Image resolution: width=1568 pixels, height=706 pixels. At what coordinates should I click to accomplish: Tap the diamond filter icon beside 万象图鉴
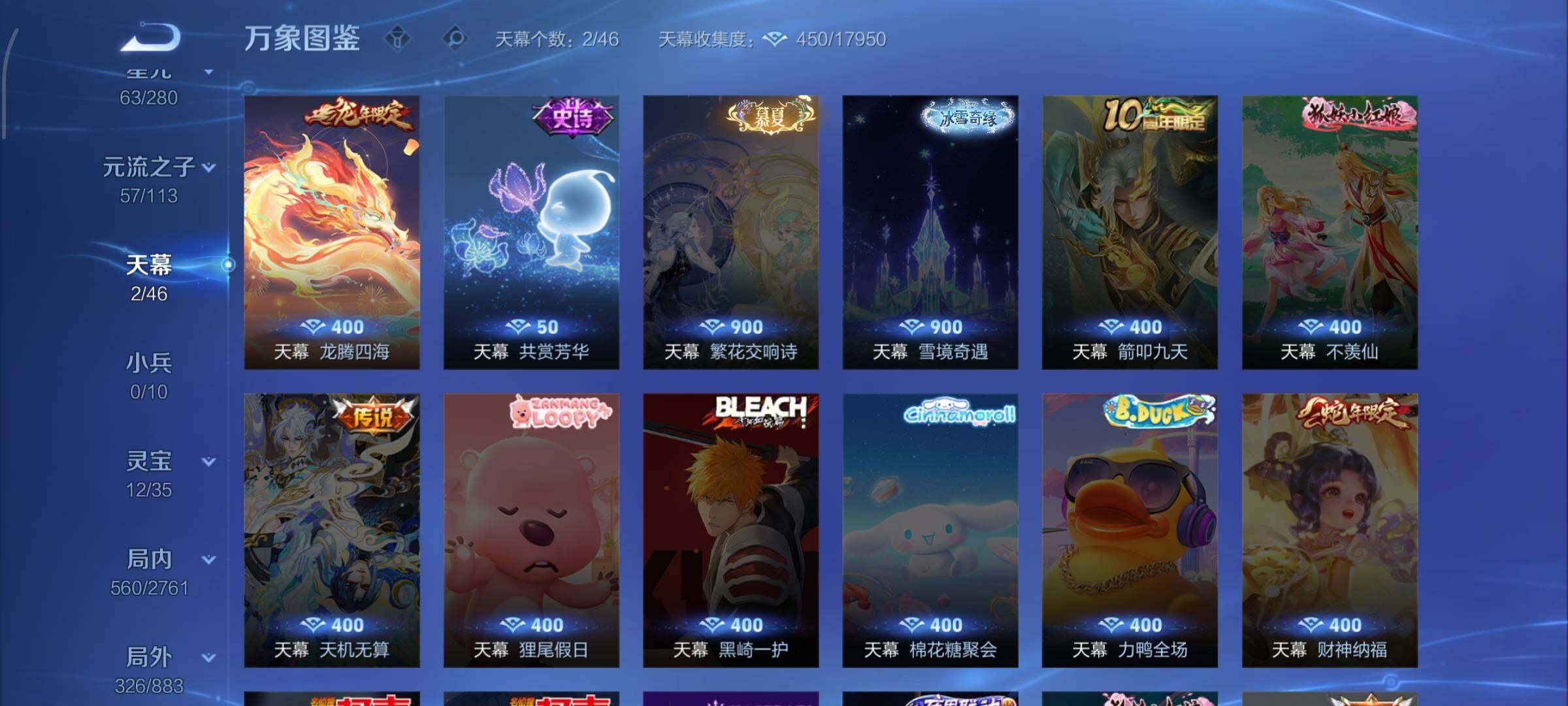[x=397, y=39]
